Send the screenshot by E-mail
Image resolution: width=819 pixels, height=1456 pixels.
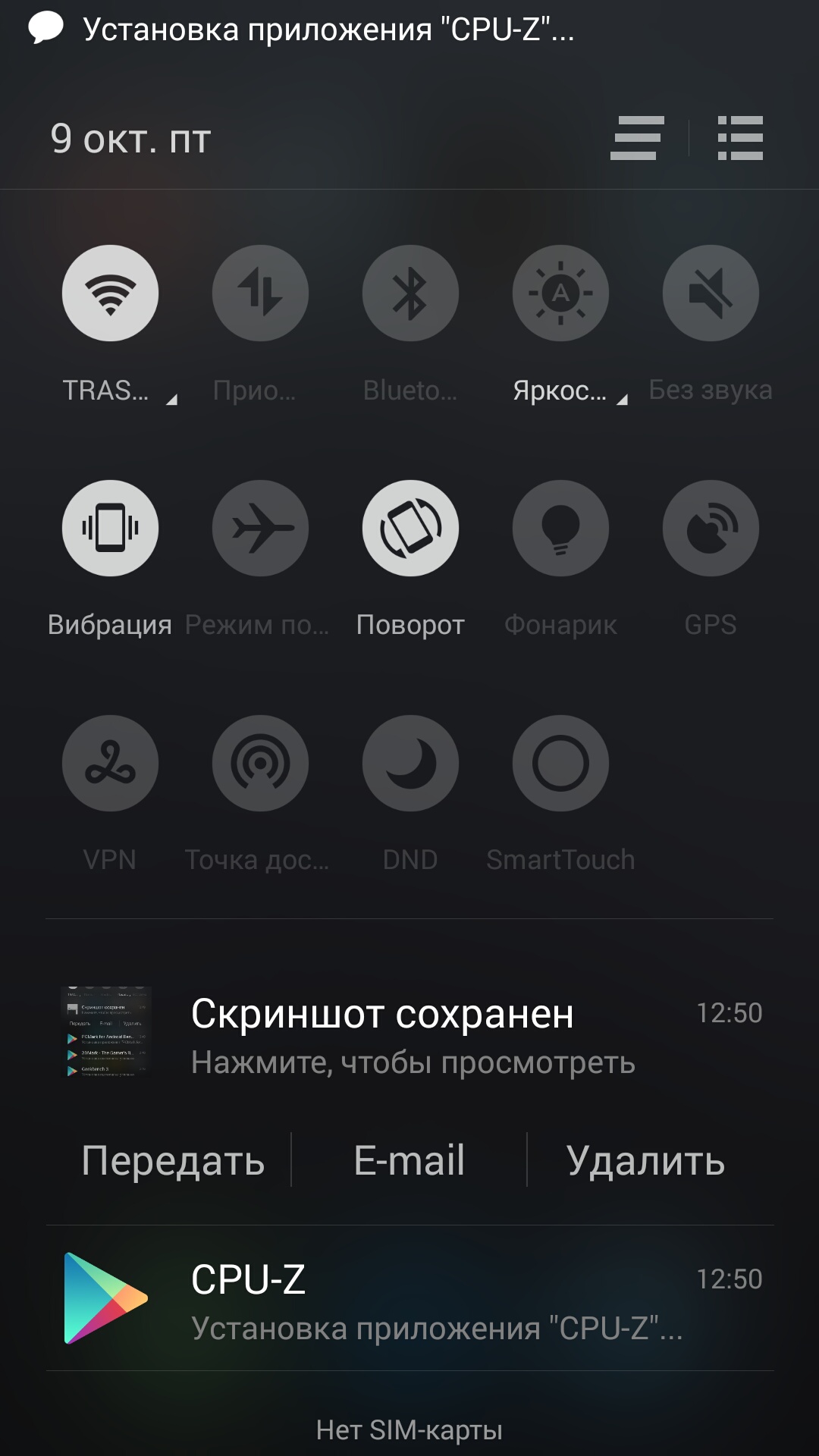click(409, 1160)
